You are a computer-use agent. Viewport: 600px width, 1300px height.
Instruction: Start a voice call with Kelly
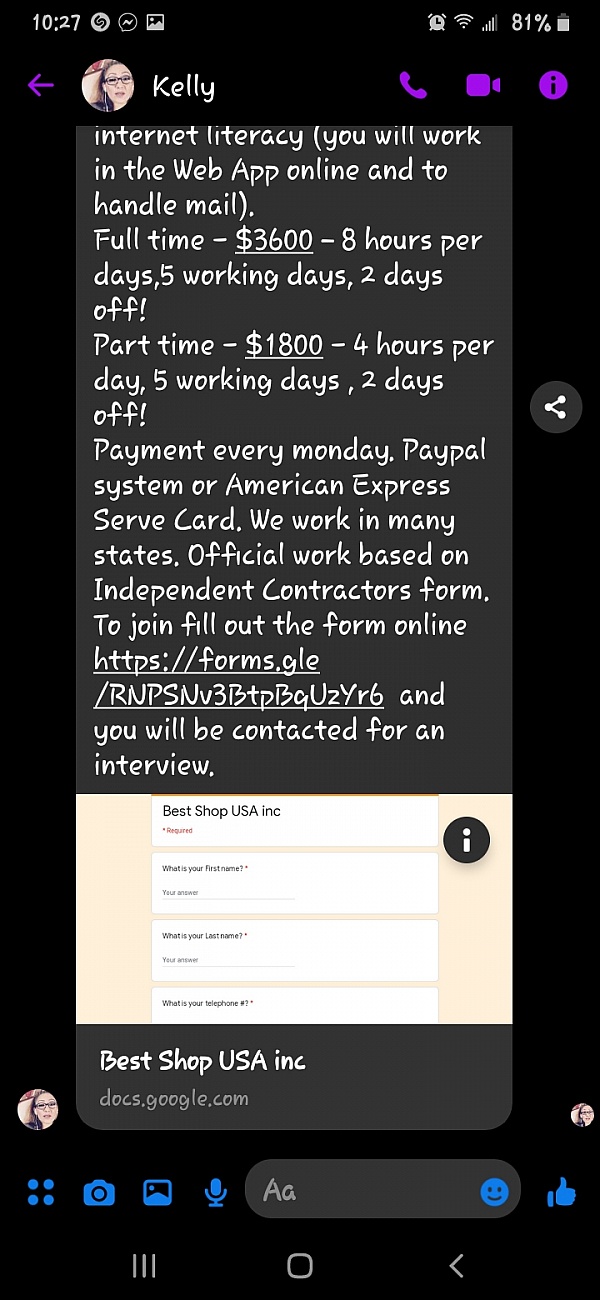[x=413, y=85]
